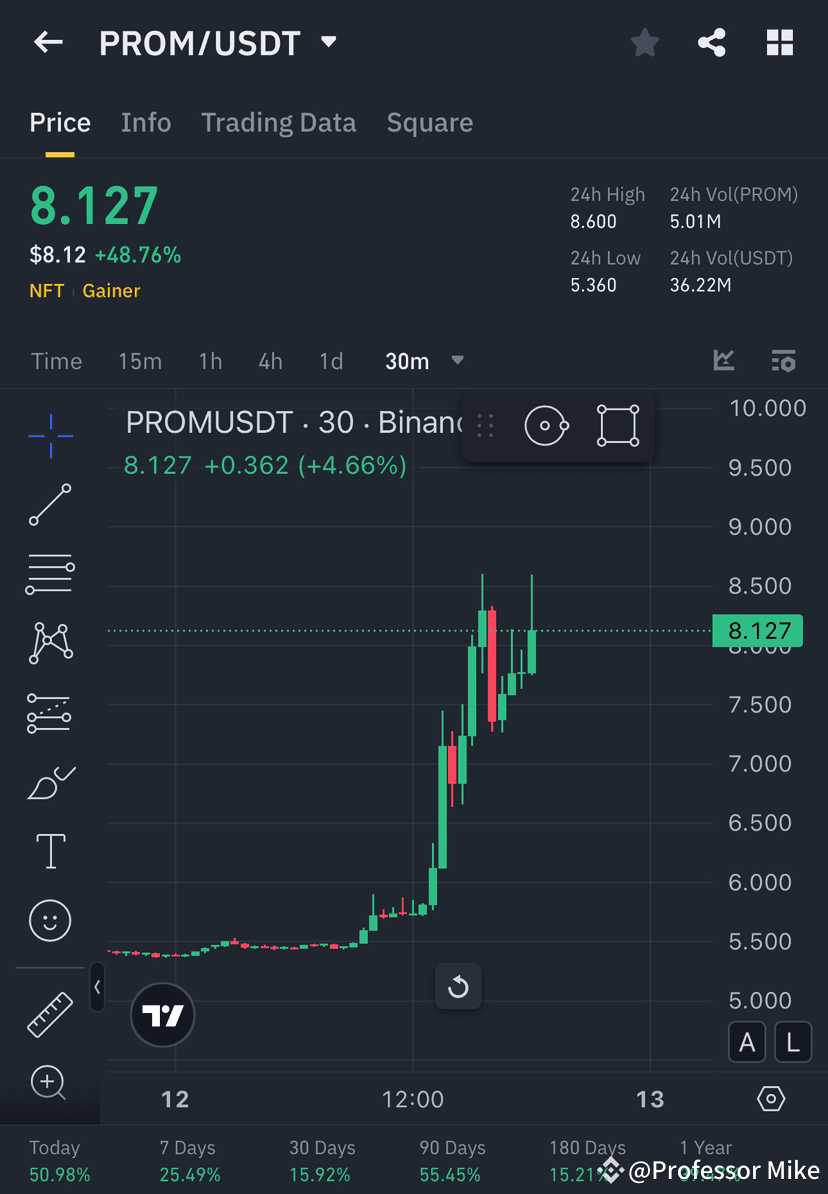Open the Info tab
Image resolution: width=828 pixels, height=1194 pixels.
(x=146, y=122)
